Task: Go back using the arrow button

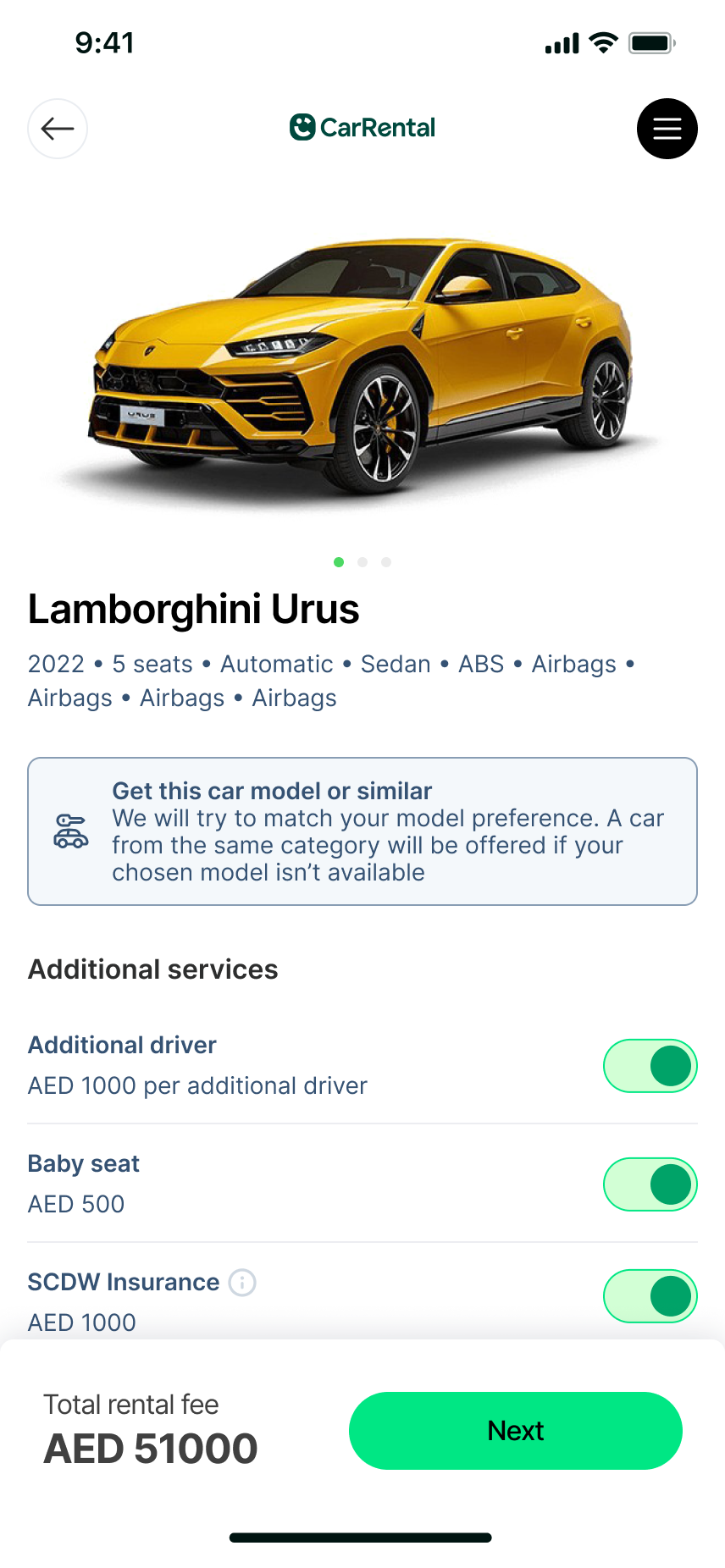Action: [58, 129]
